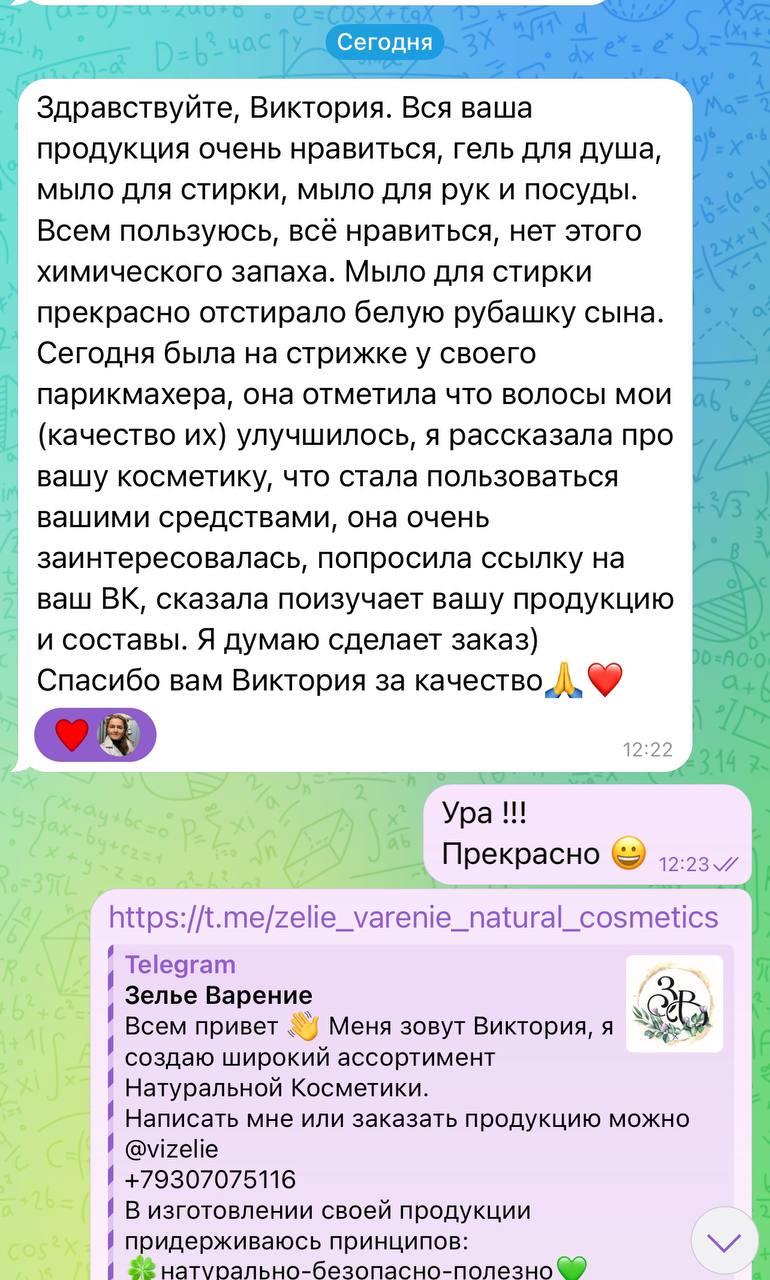Open the t.me/zelie_varenie_natural_cosmetics link
Screen dimensions: 770x1280
413,917
